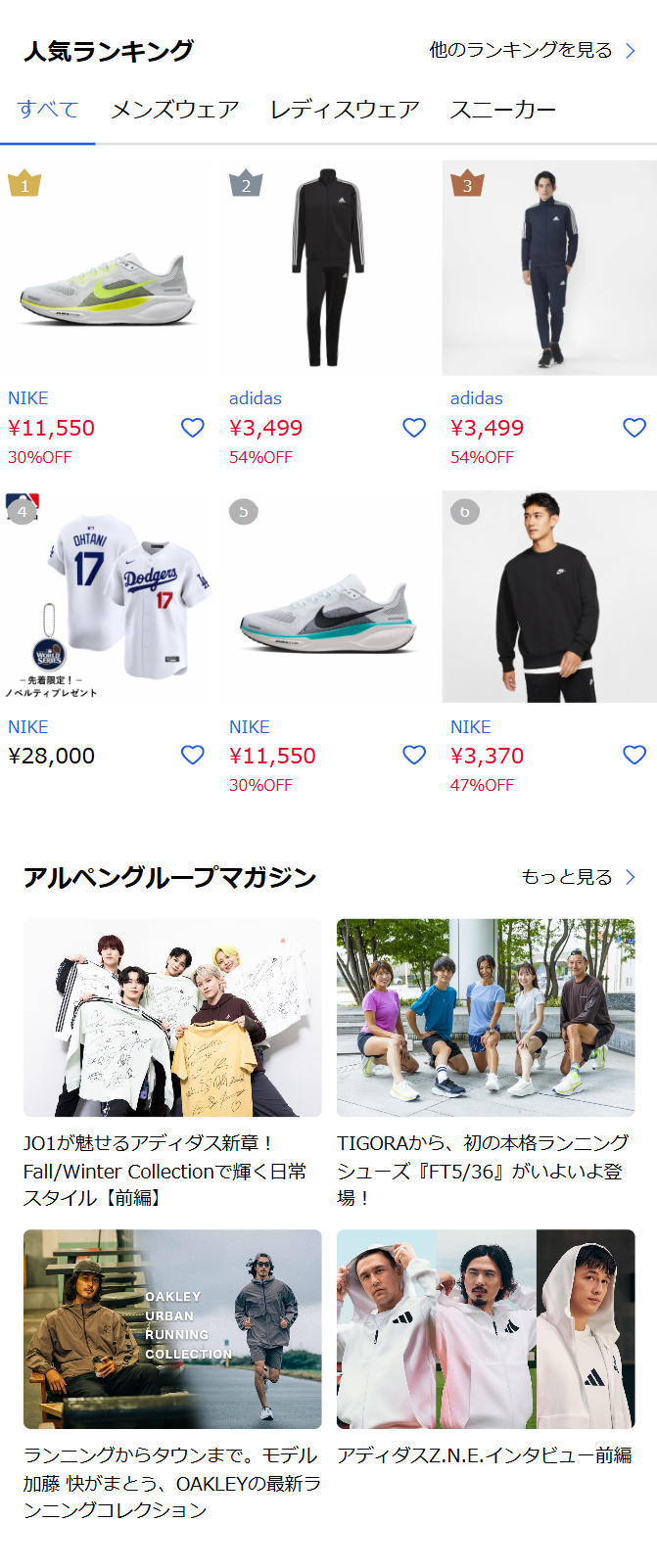Image resolution: width=657 pixels, height=1568 pixels.
Task: Open the TIGORA FT5/36 running shoes article
Action: (x=486, y=1018)
